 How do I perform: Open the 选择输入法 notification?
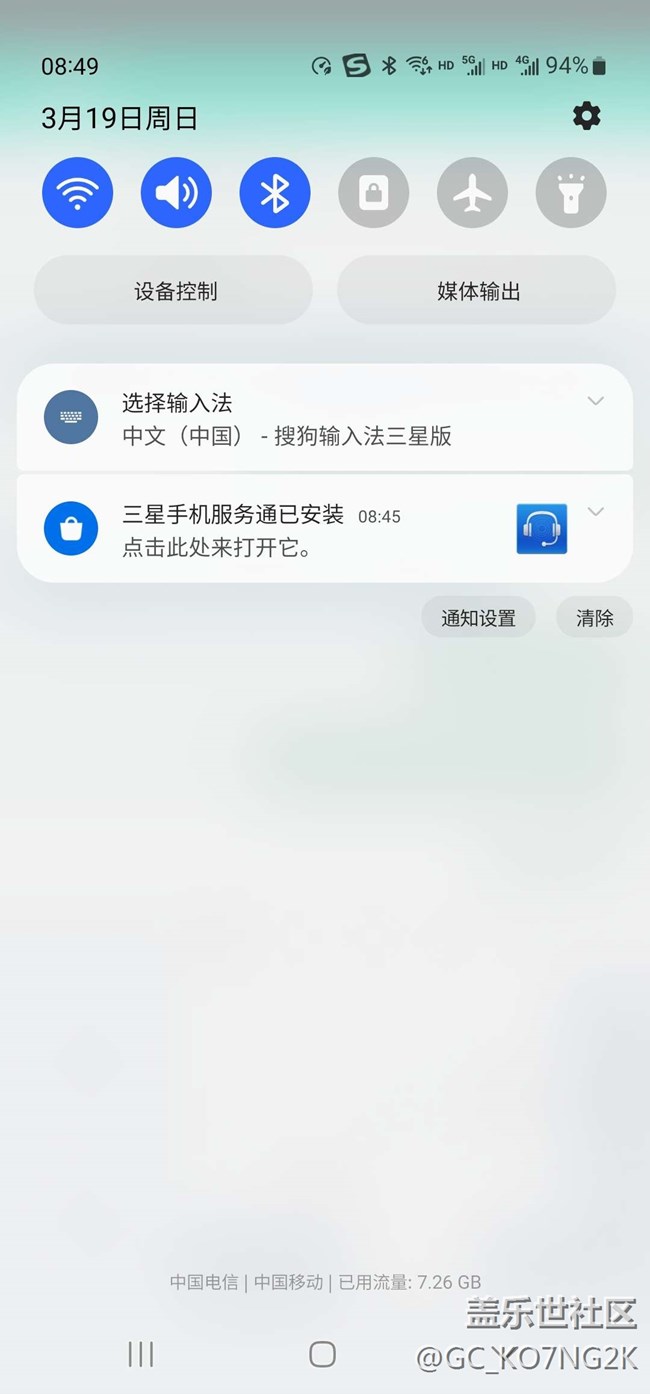[300, 418]
